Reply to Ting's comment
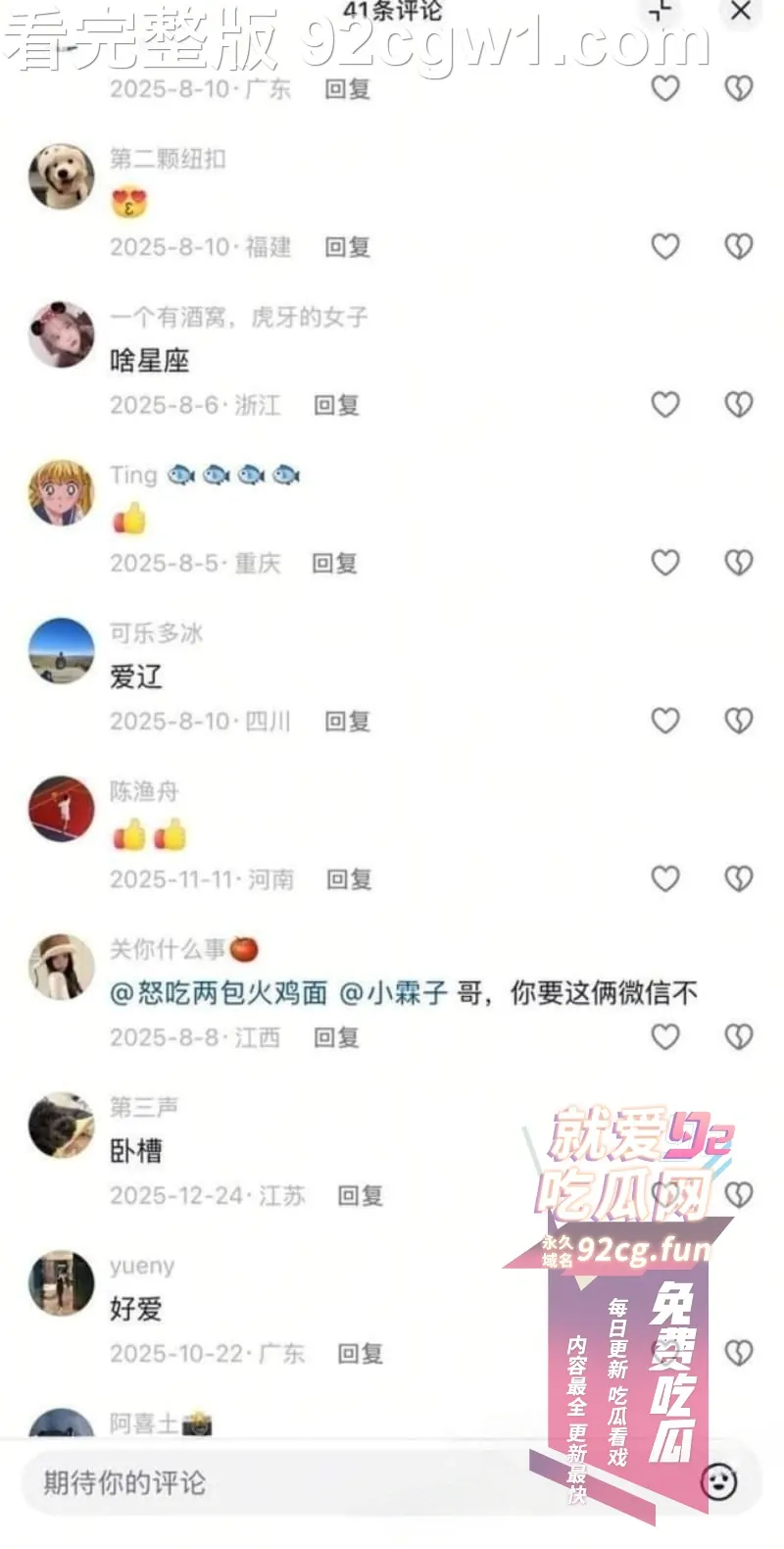Screen dimensions: 784x1549 [x=334, y=564]
